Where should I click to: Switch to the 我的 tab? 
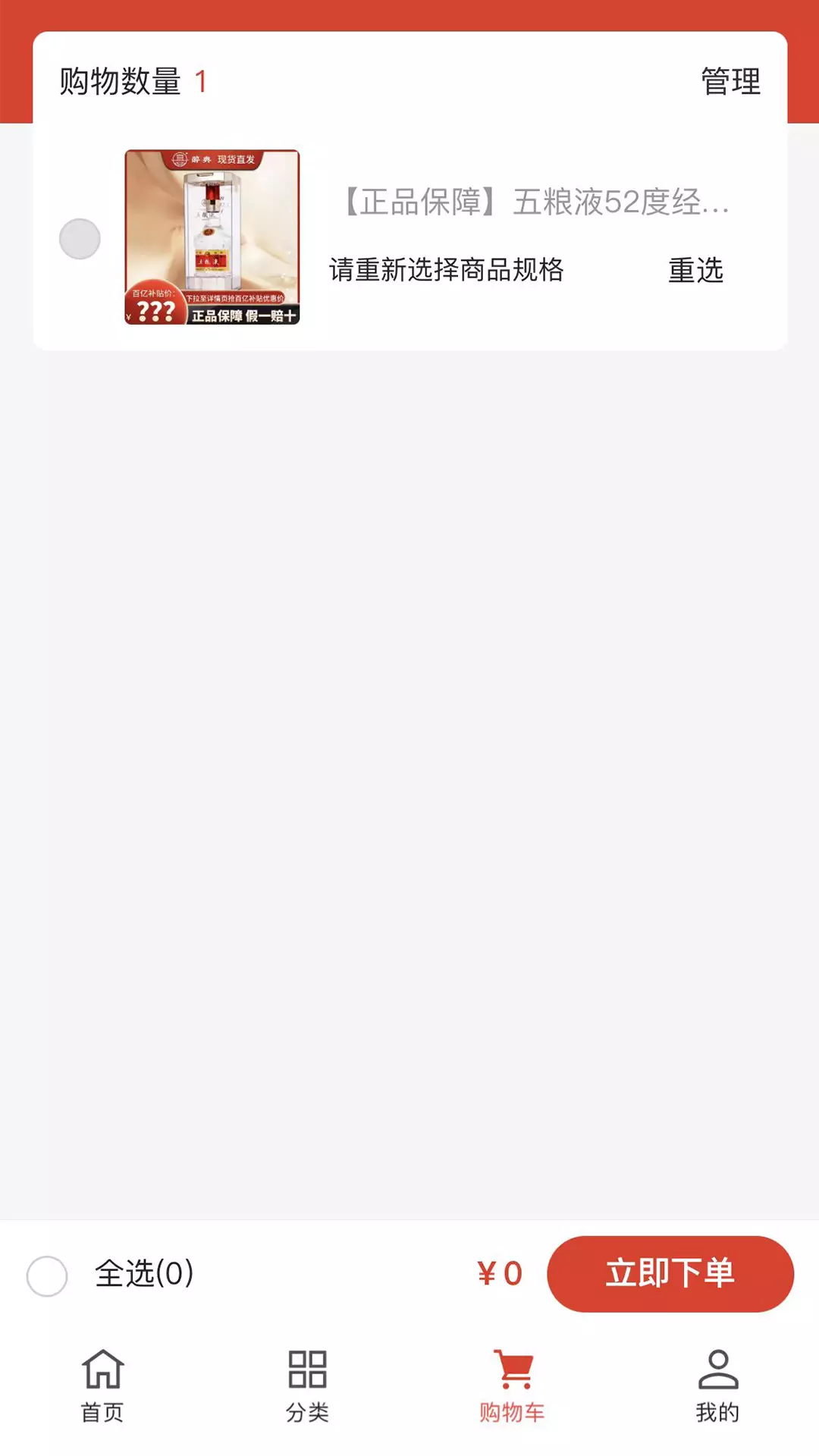point(717,1385)
